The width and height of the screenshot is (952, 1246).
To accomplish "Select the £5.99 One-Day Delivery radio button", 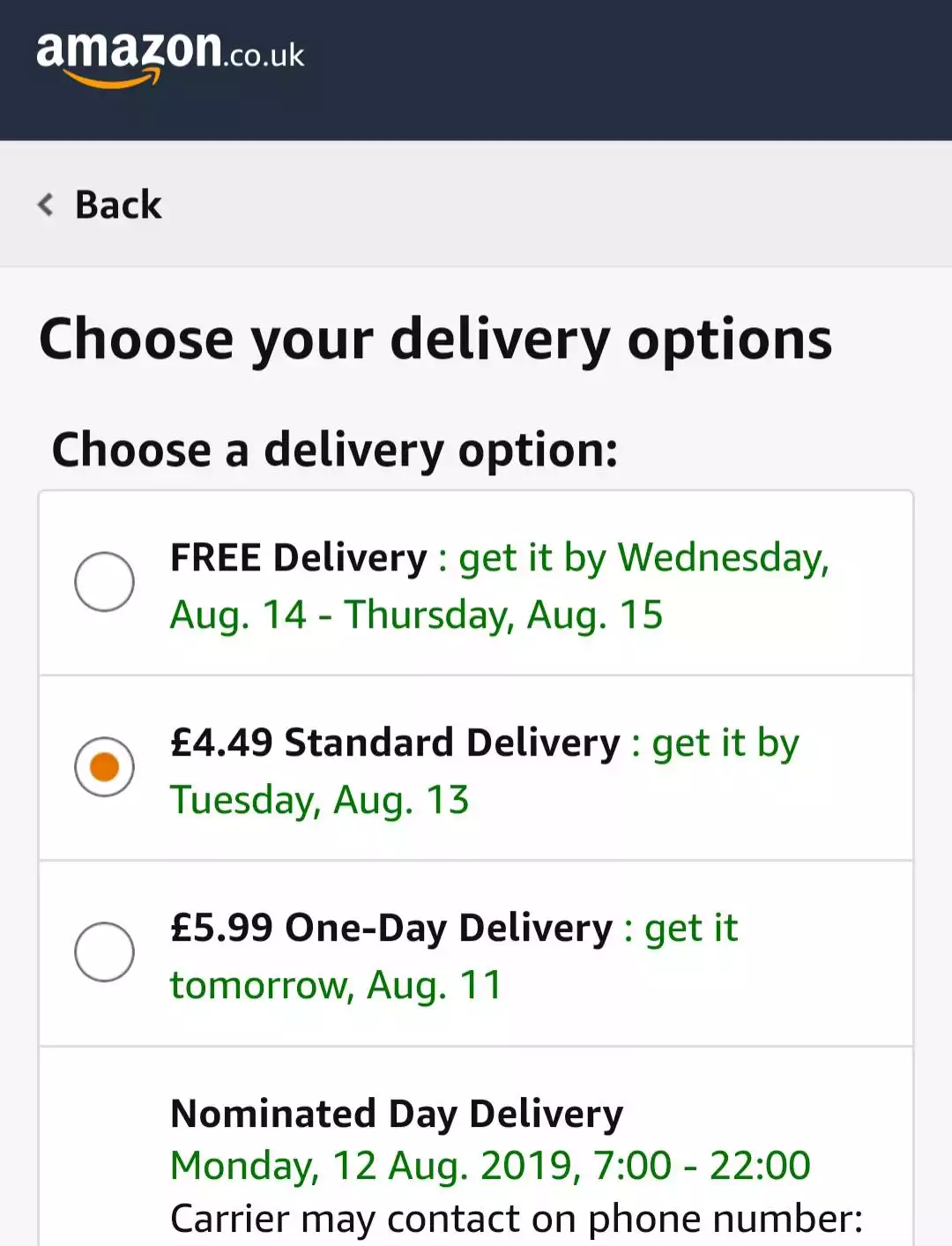I will tap(105, 952).
